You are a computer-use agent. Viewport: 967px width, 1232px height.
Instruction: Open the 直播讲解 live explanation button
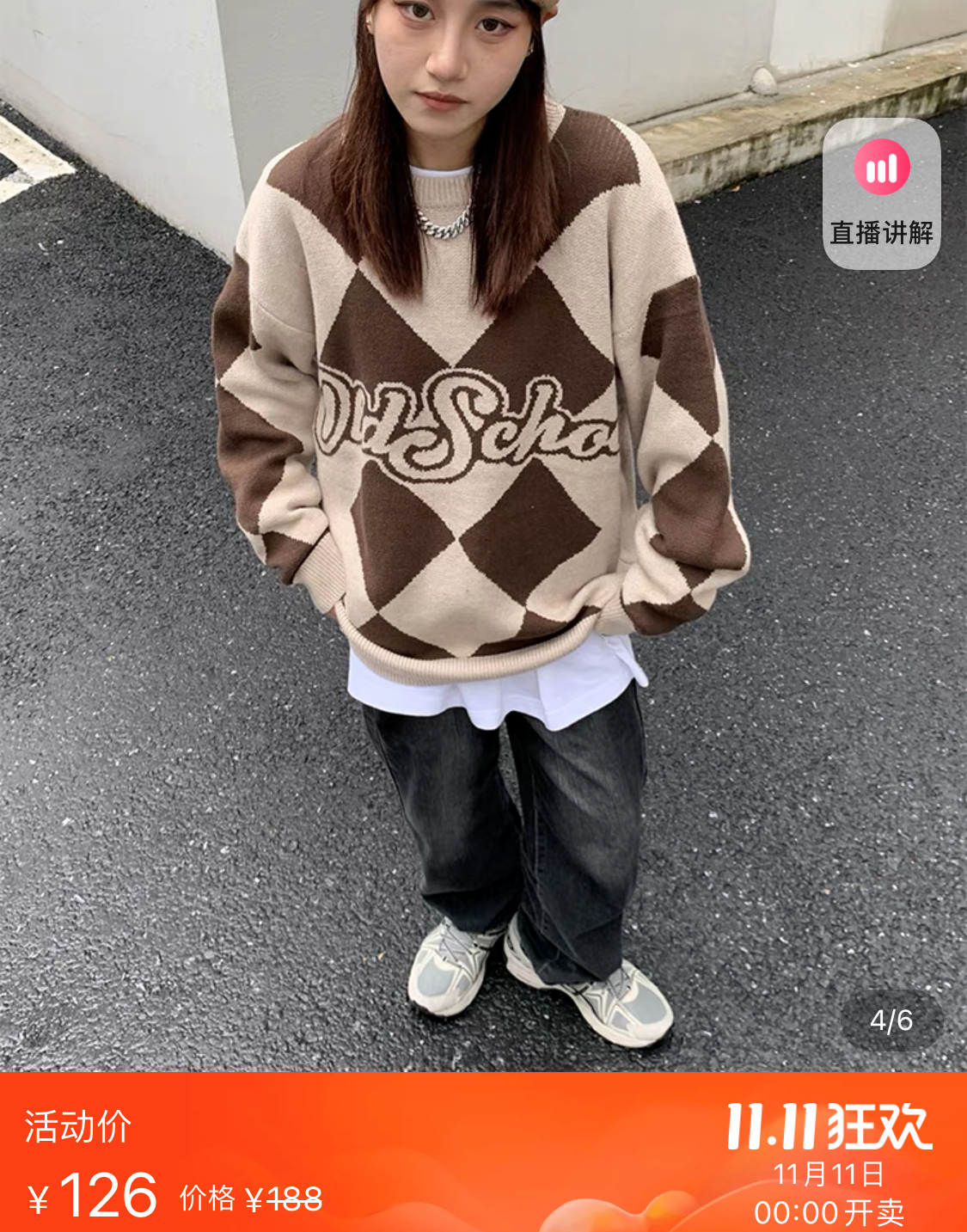click(x=881, y=194)
